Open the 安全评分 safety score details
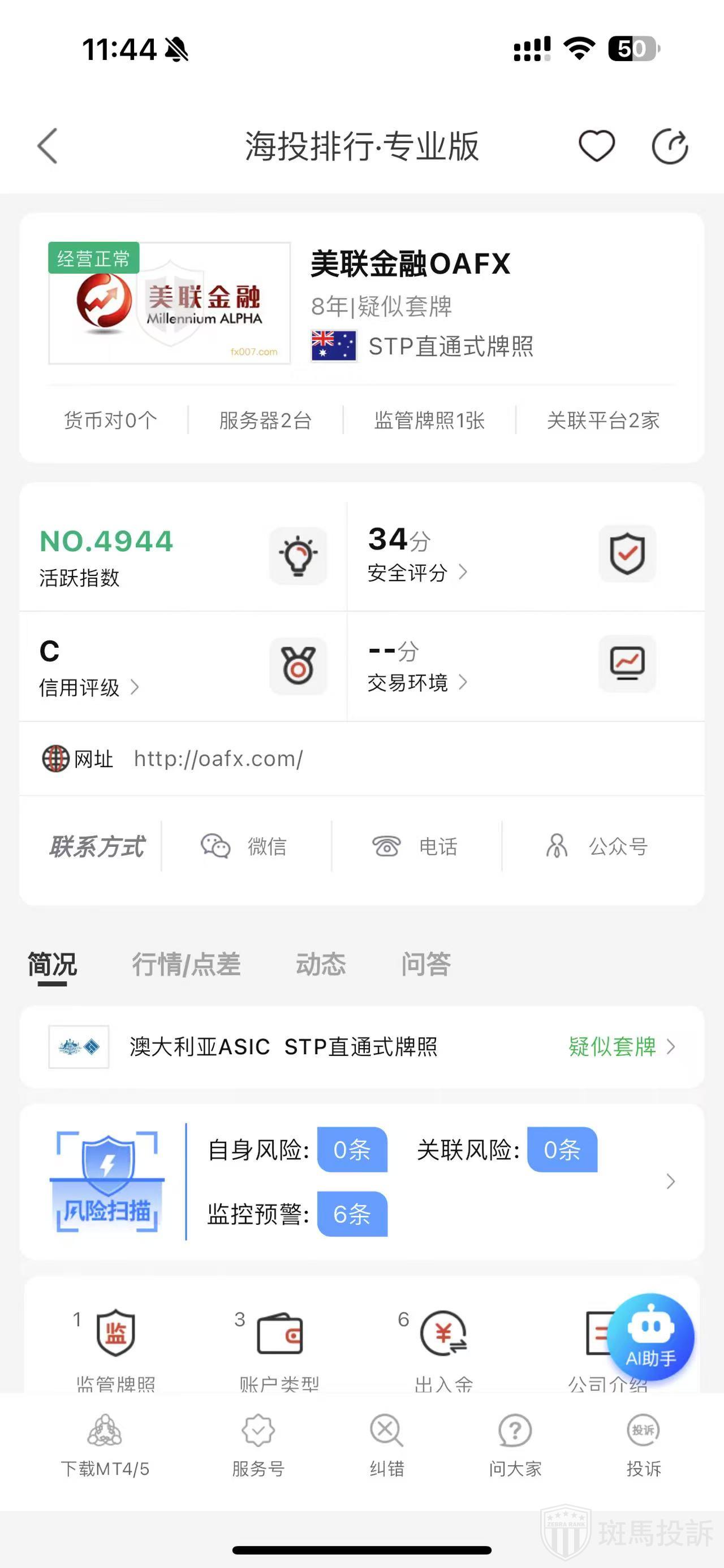 pyautogui.click(x=417, y=572)
